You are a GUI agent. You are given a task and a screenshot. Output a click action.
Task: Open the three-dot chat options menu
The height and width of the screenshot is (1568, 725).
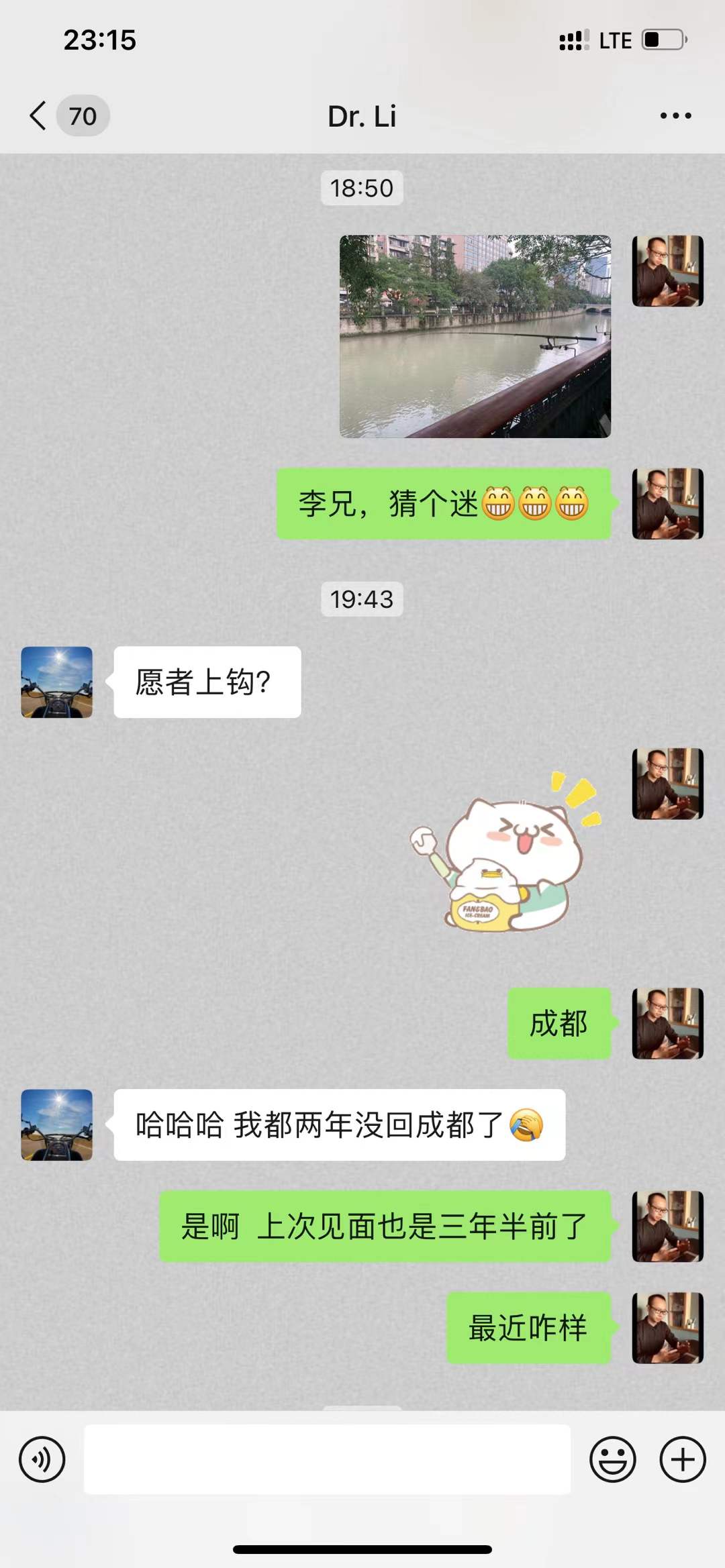tap(675, 116)
